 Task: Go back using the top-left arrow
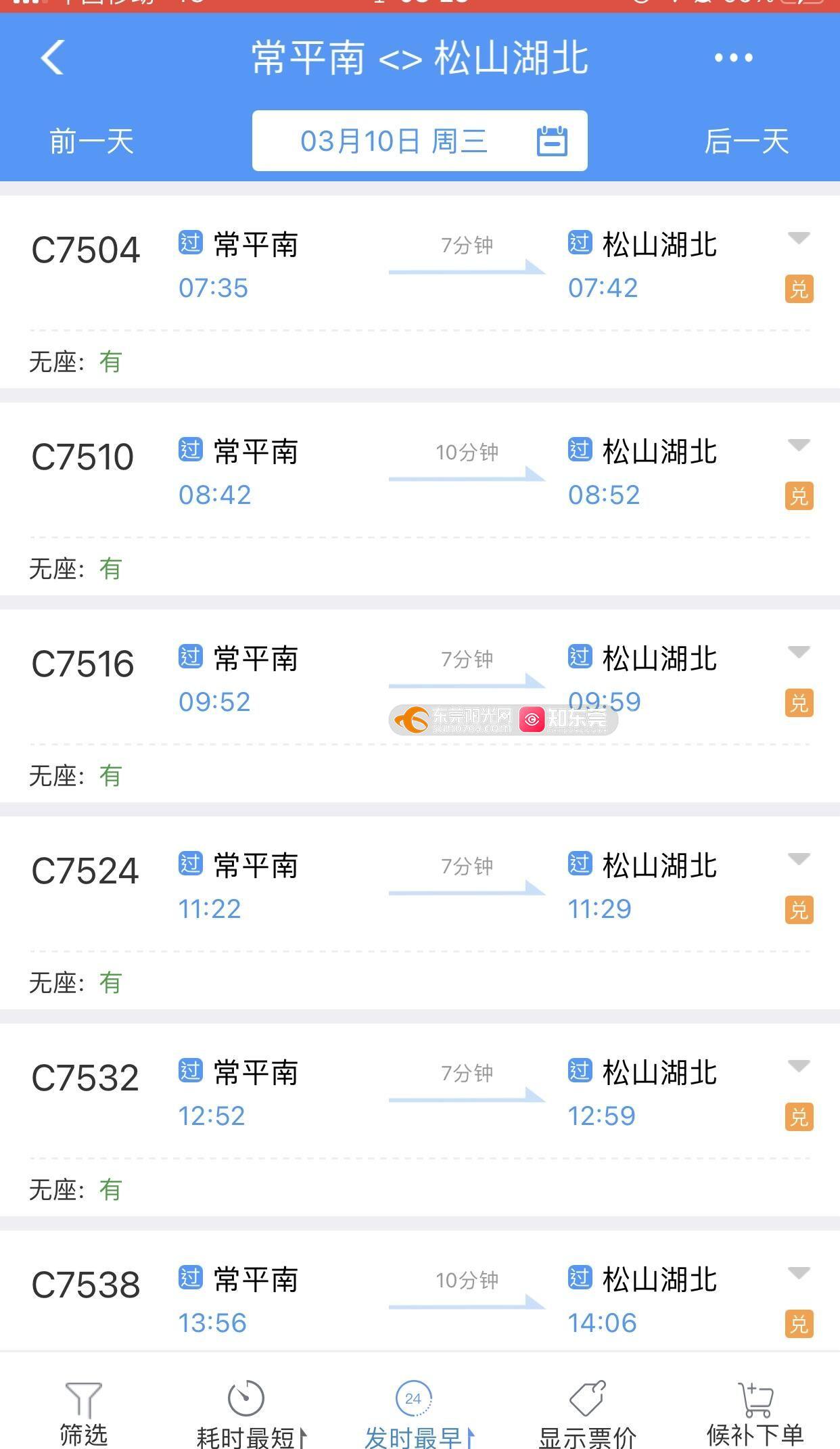tap(53, 57)
